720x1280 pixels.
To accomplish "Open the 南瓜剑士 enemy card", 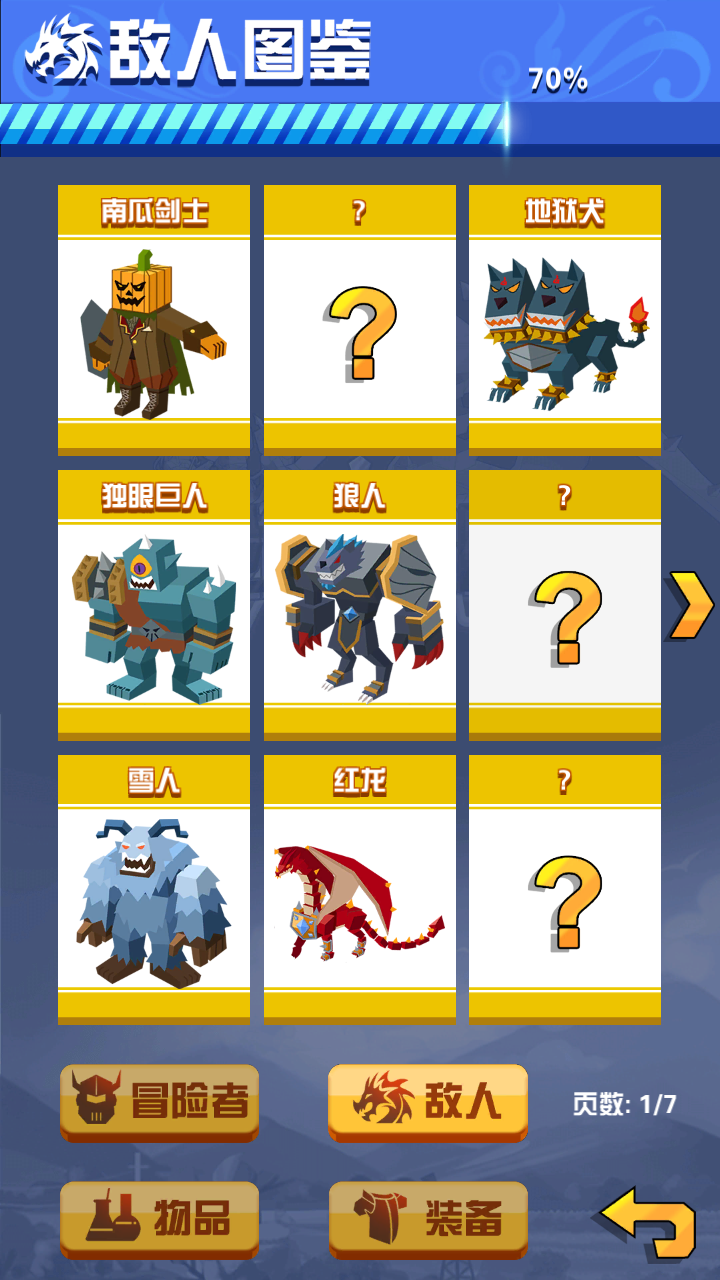I will [154, 320].
